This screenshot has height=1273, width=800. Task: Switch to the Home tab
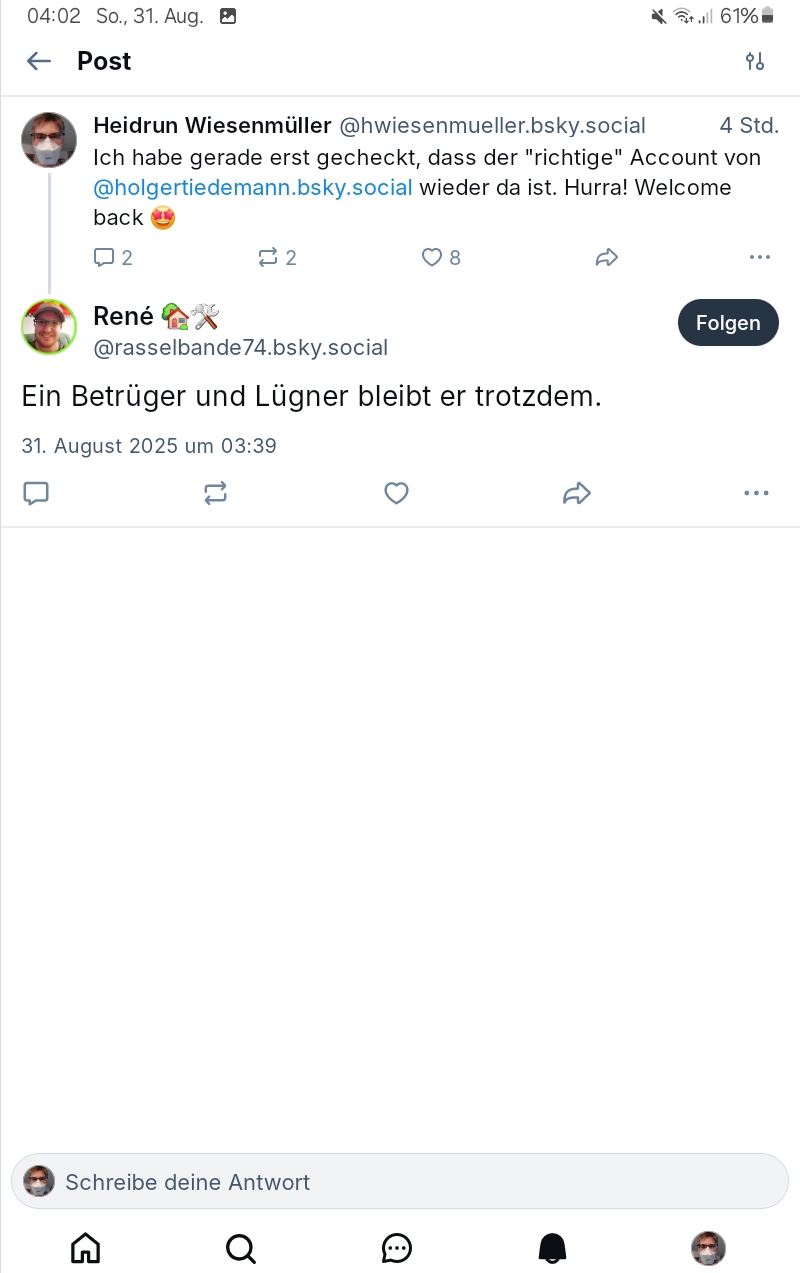coord(86,1248)
